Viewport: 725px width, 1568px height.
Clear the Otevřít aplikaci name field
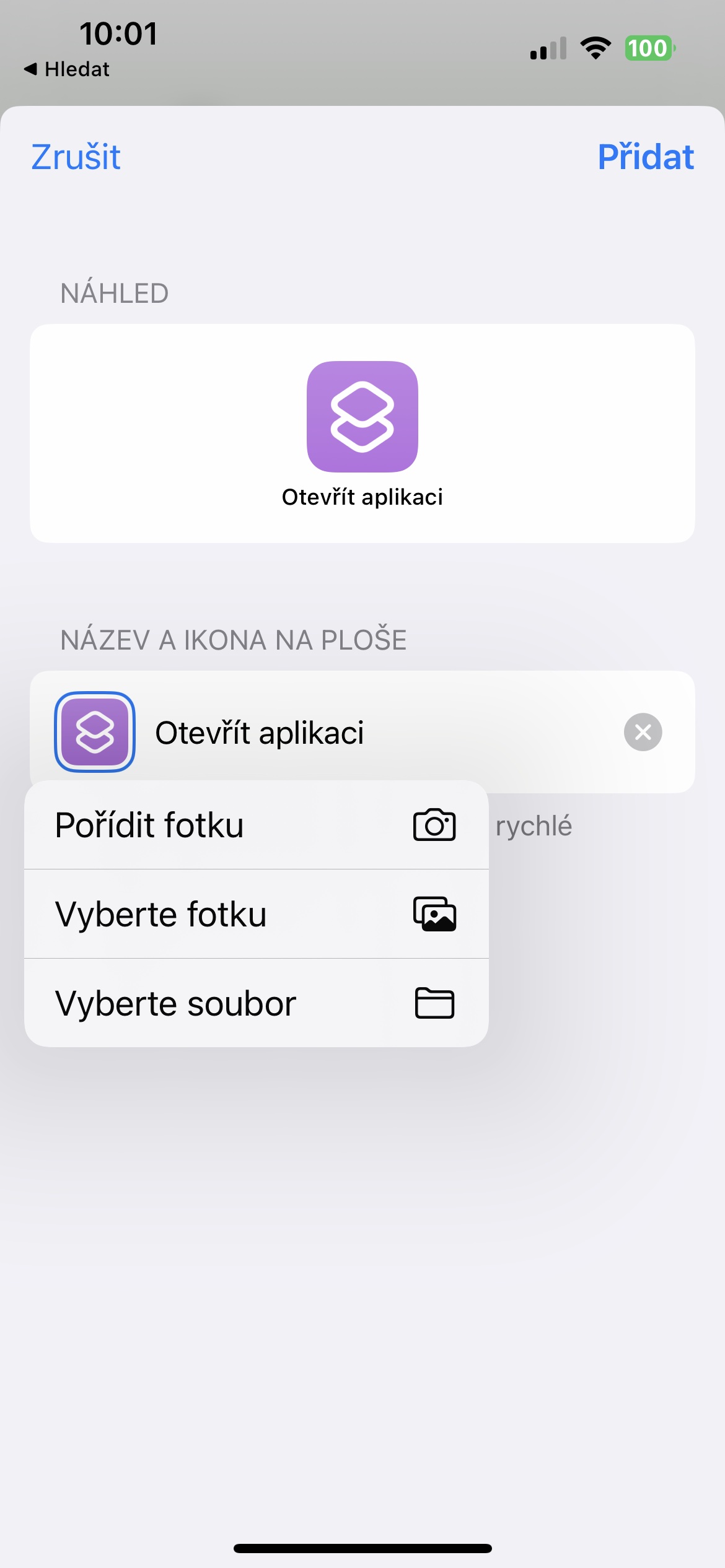[x=643, y=732]
